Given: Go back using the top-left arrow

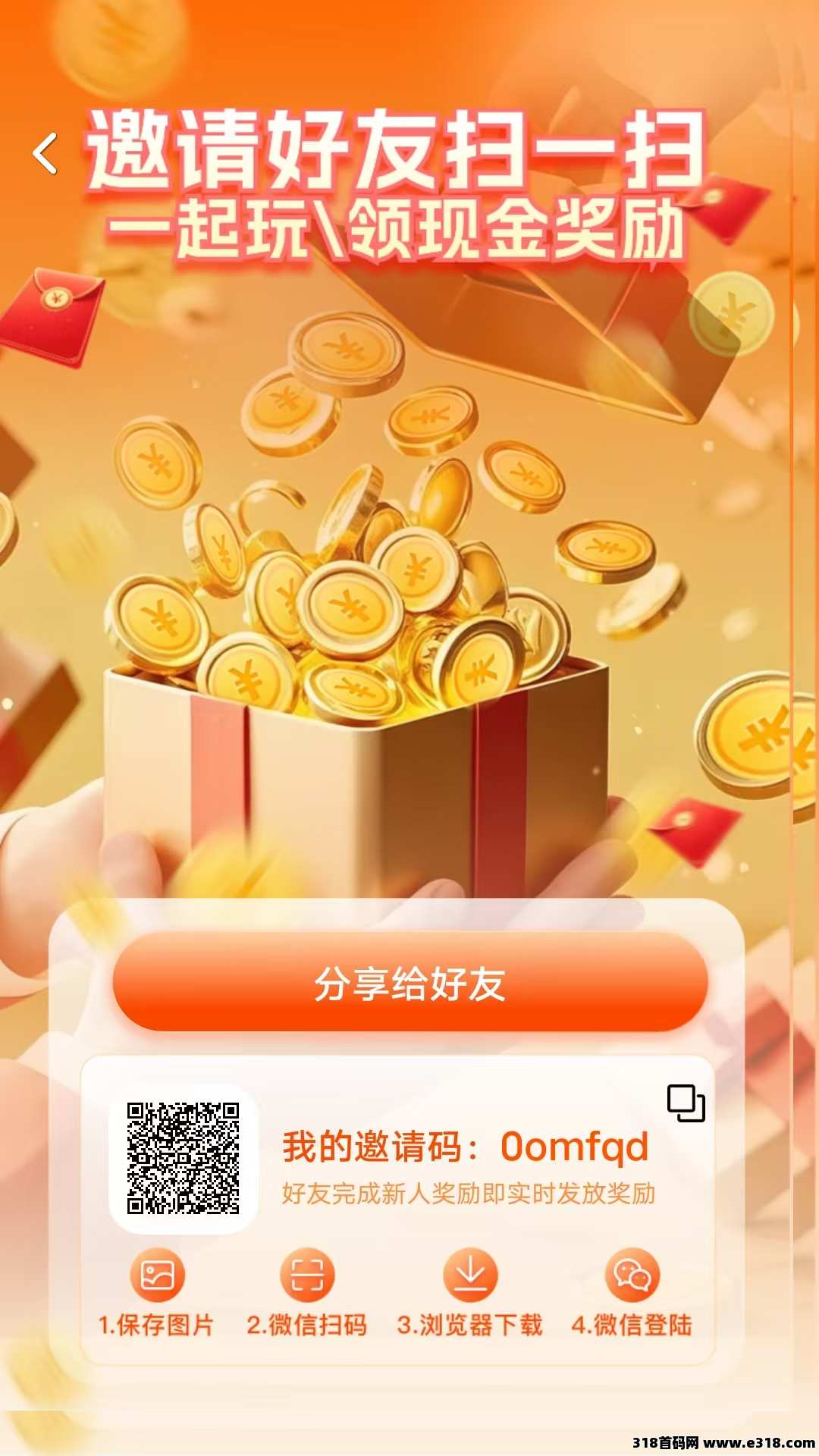Looking at the screenshot, I should pyautogui.click(x=45, y=153).
